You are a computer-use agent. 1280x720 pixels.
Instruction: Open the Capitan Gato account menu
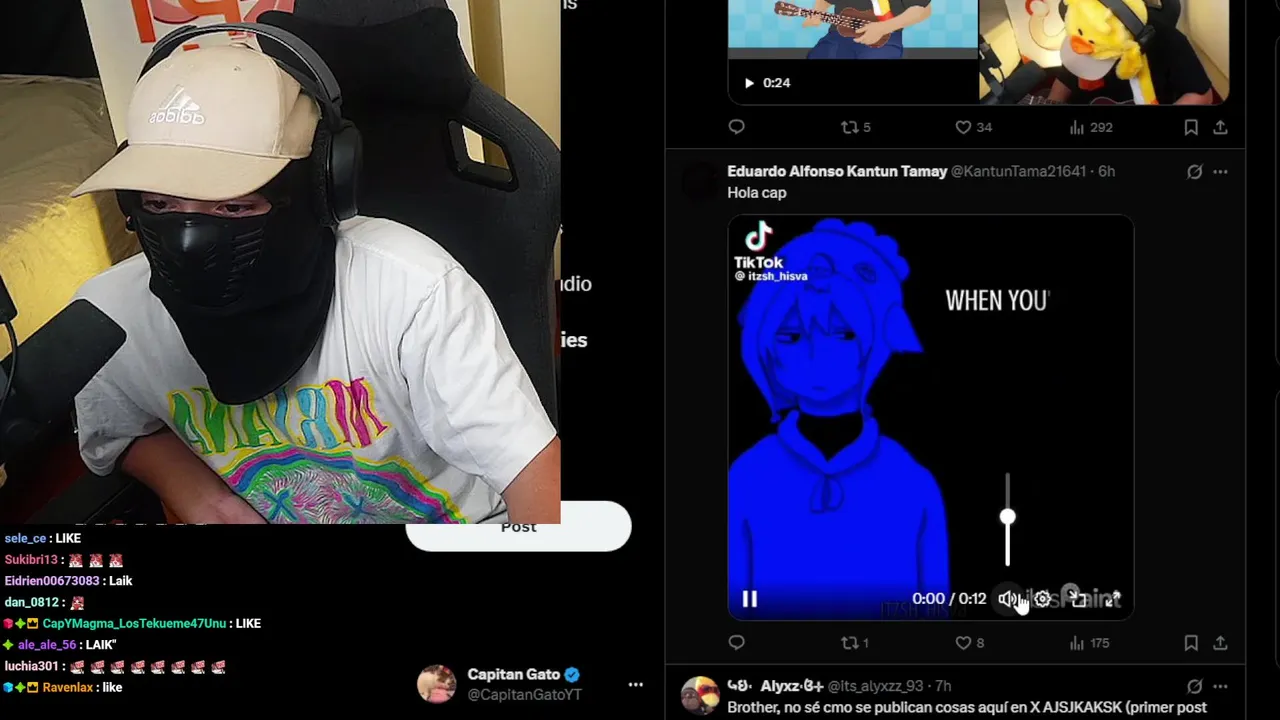click(635, 685)
